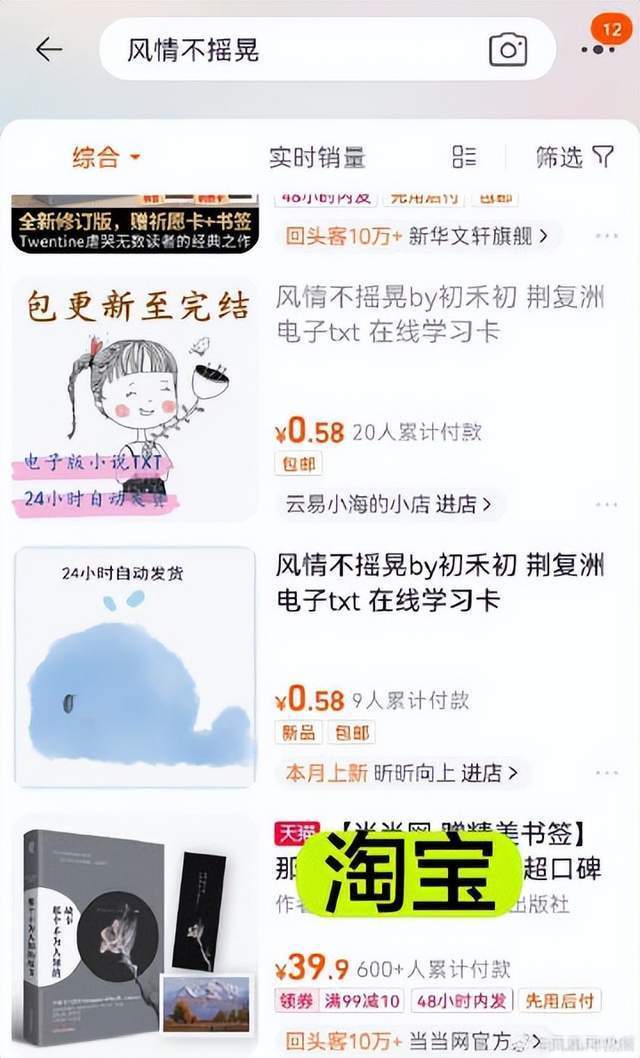Claim the 领券 coupon on ¥39.9 book
640x1058 pixels.
[297, 1000]
